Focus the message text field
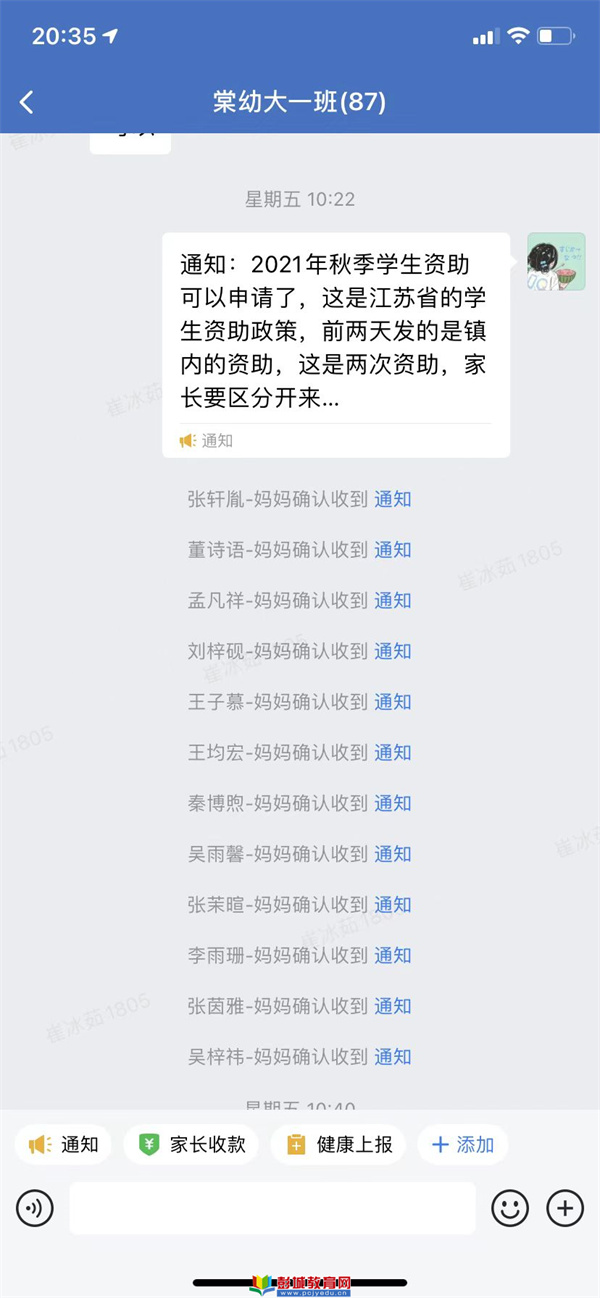 (272, 1209)
